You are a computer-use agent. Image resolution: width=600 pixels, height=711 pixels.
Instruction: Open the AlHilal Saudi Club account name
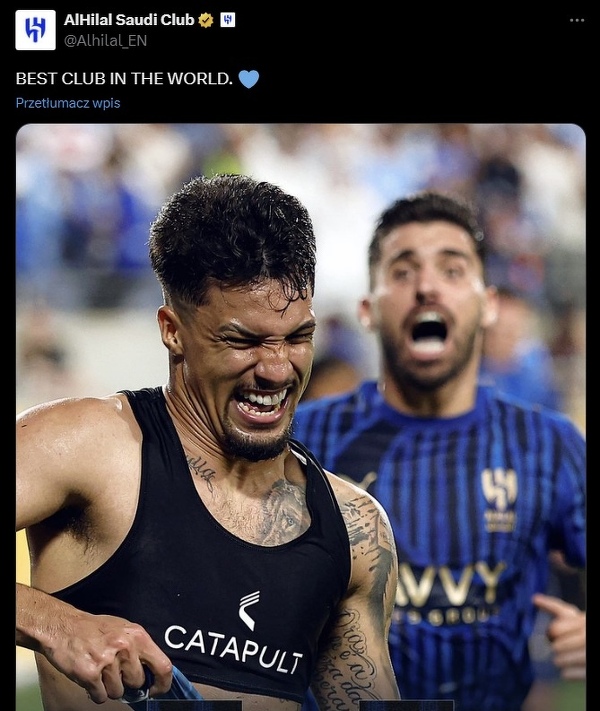[129, 20]
